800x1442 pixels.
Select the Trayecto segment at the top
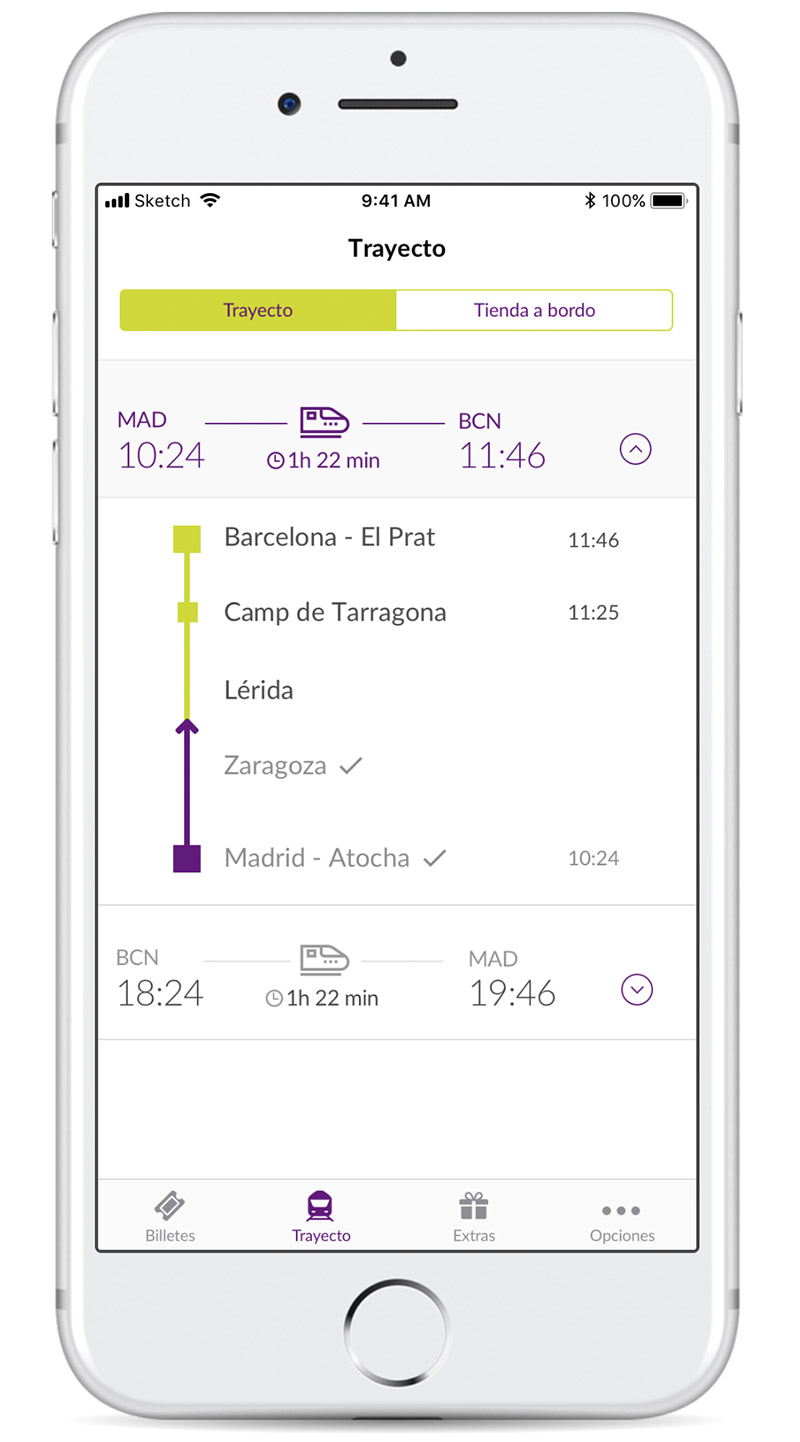(x=258, y=310)
